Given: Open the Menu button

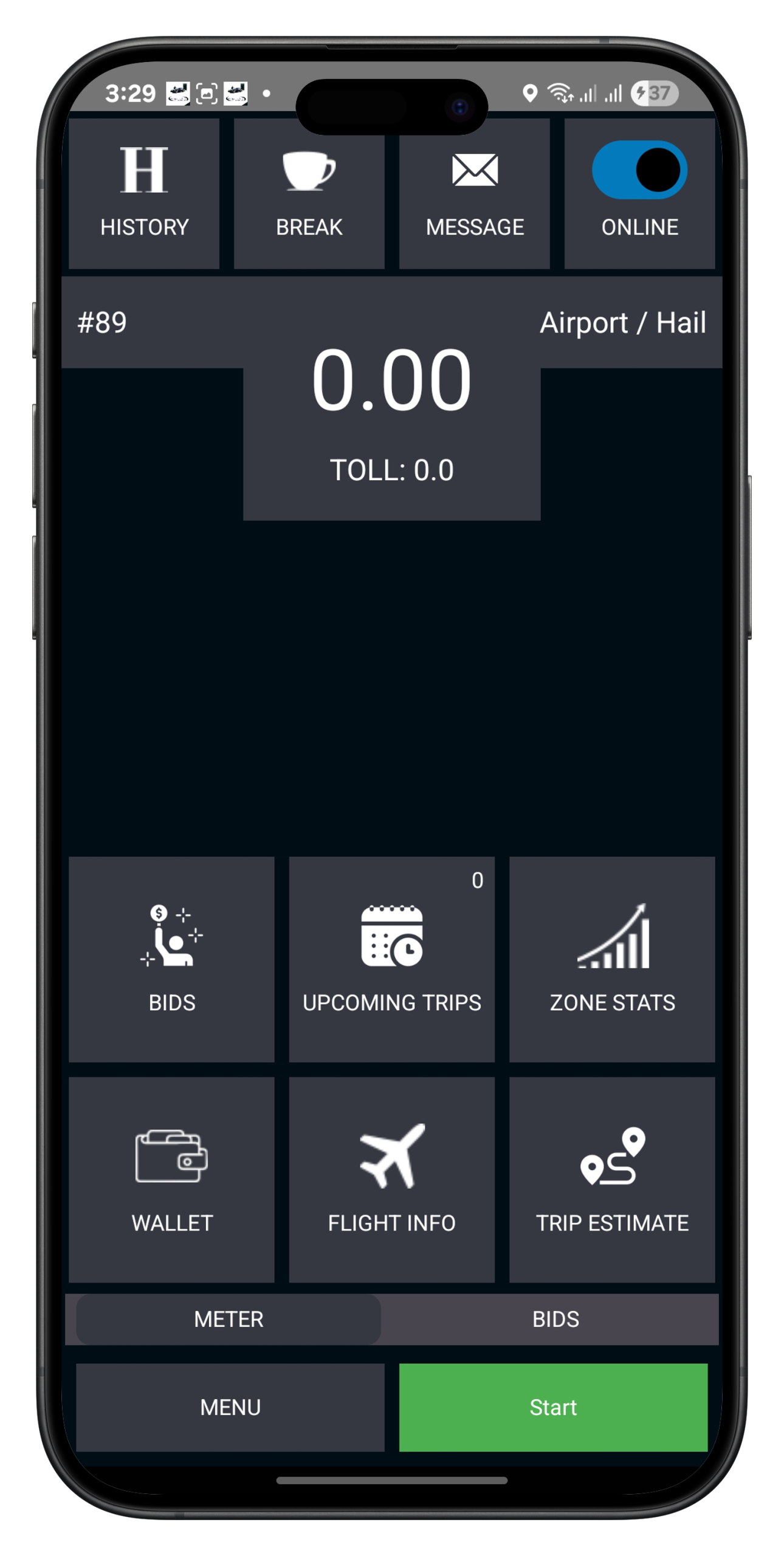Looking at the screenshot, I should tap(230, 1407).
